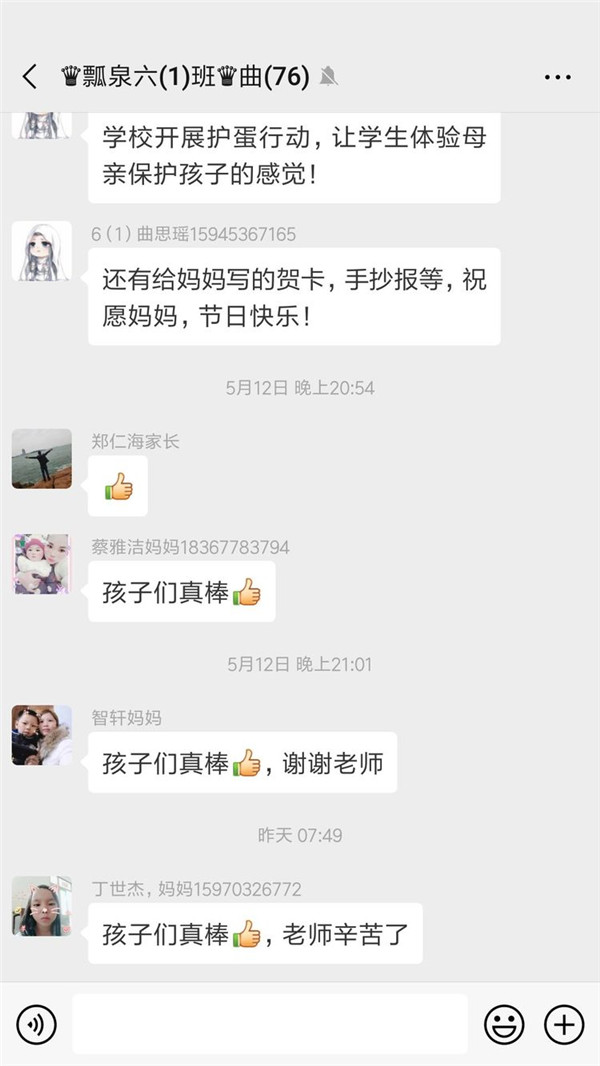
Task: Open 郑仁海家长's profile avatar
Action: [41, 459]
